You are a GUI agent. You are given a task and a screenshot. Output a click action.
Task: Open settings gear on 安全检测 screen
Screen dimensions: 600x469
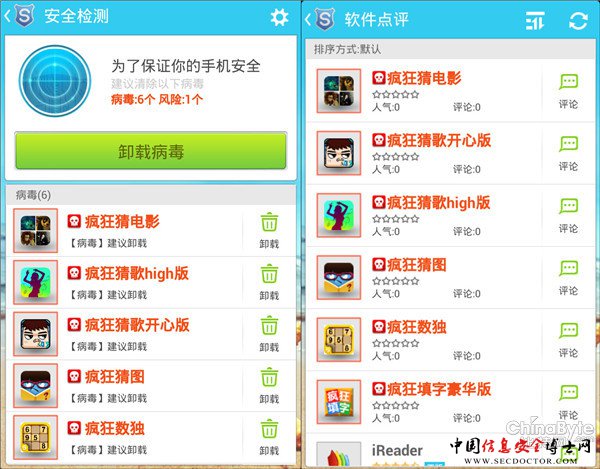280,17
